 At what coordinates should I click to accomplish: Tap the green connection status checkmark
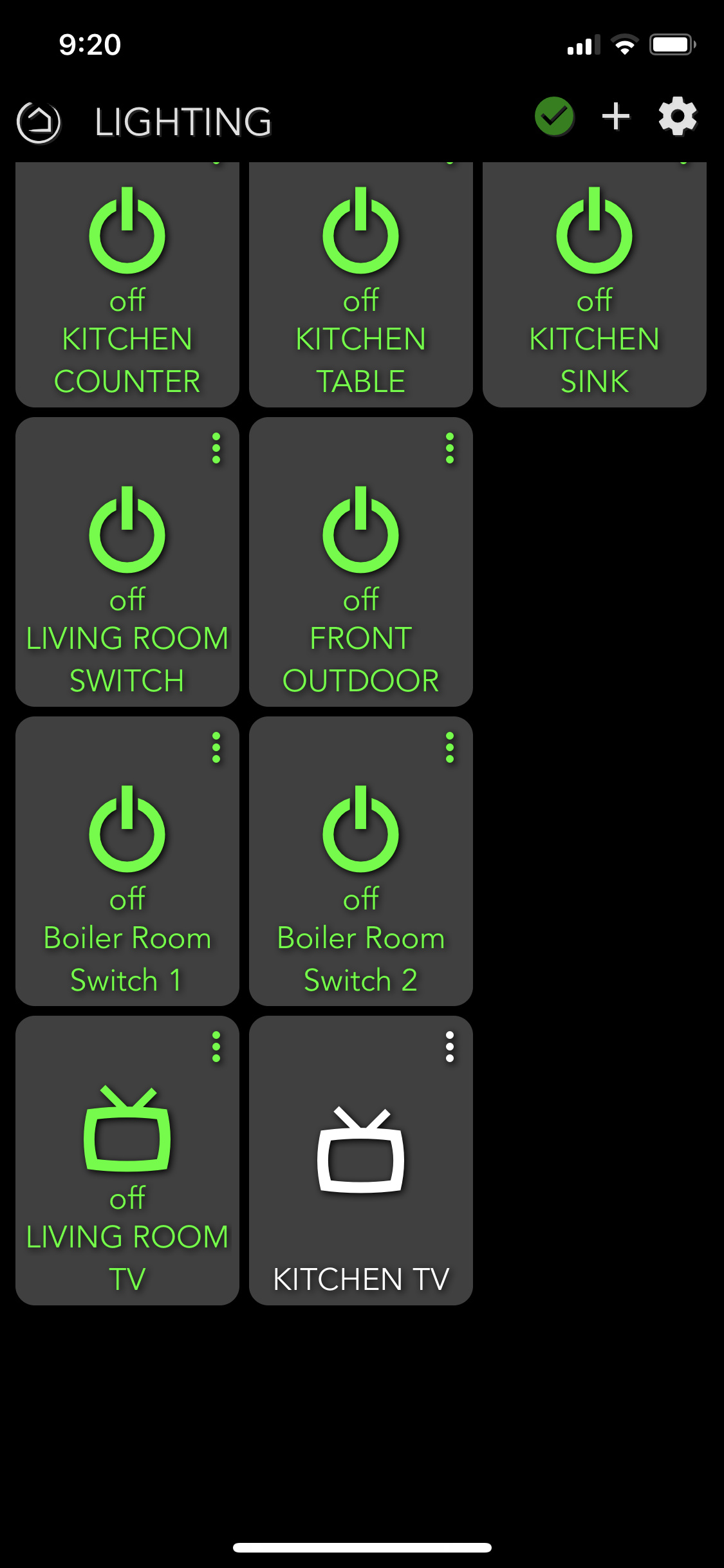554,117
